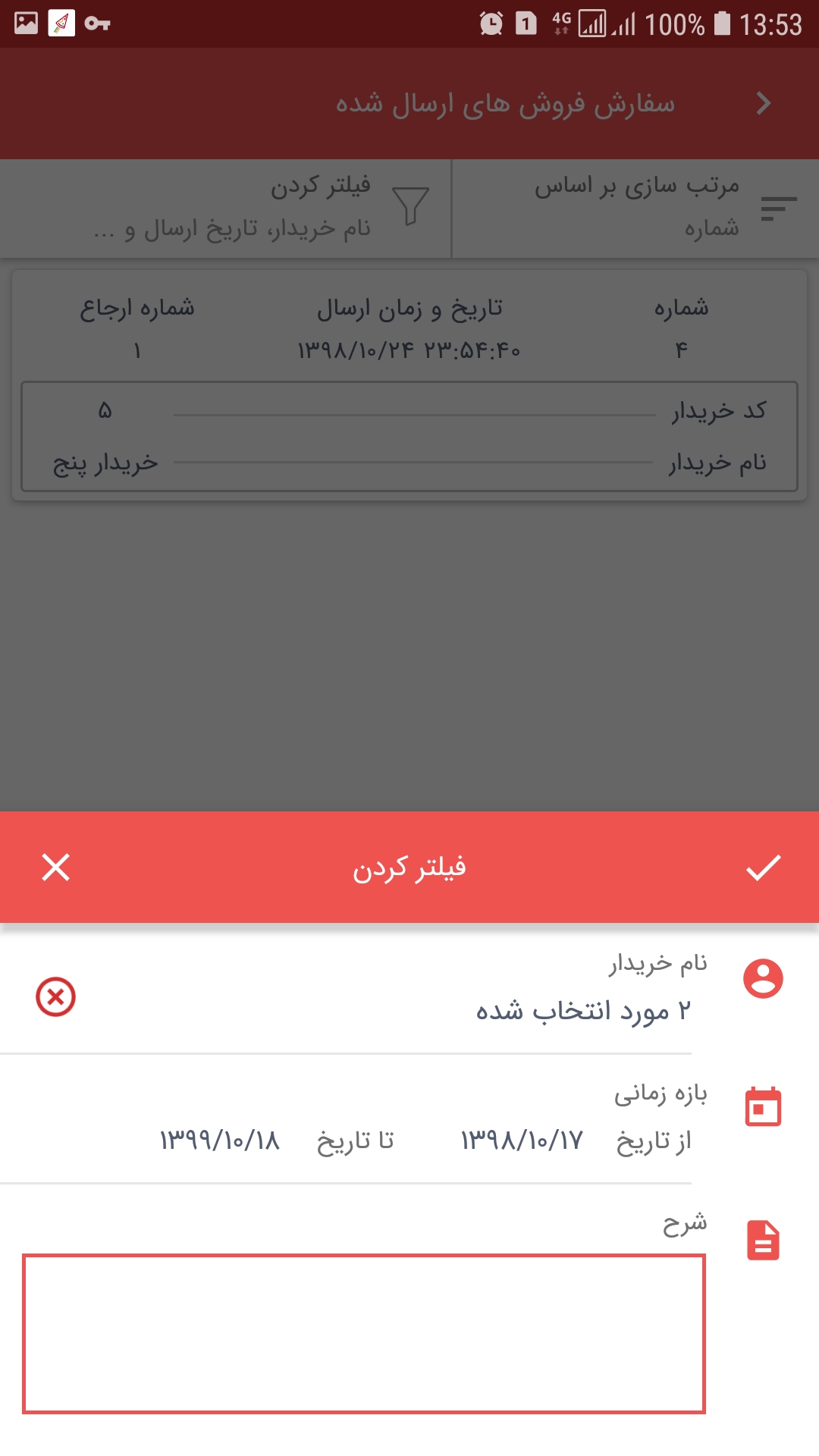Focus the شرح description text box
Image resolution: width=819 pixels, height=1456 pixels.
click(x=364, y=1334)
